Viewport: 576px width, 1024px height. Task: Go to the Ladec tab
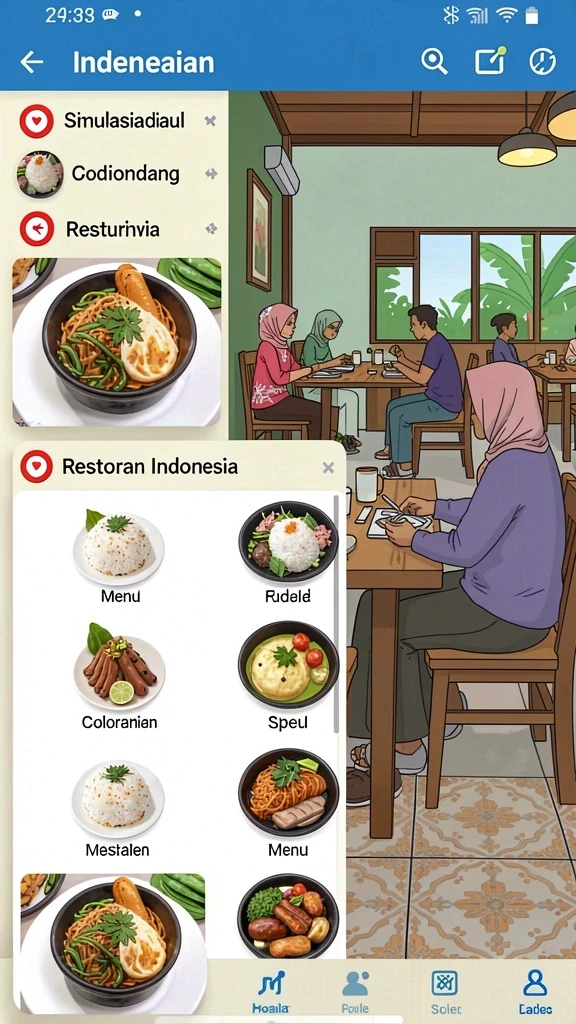534,991
